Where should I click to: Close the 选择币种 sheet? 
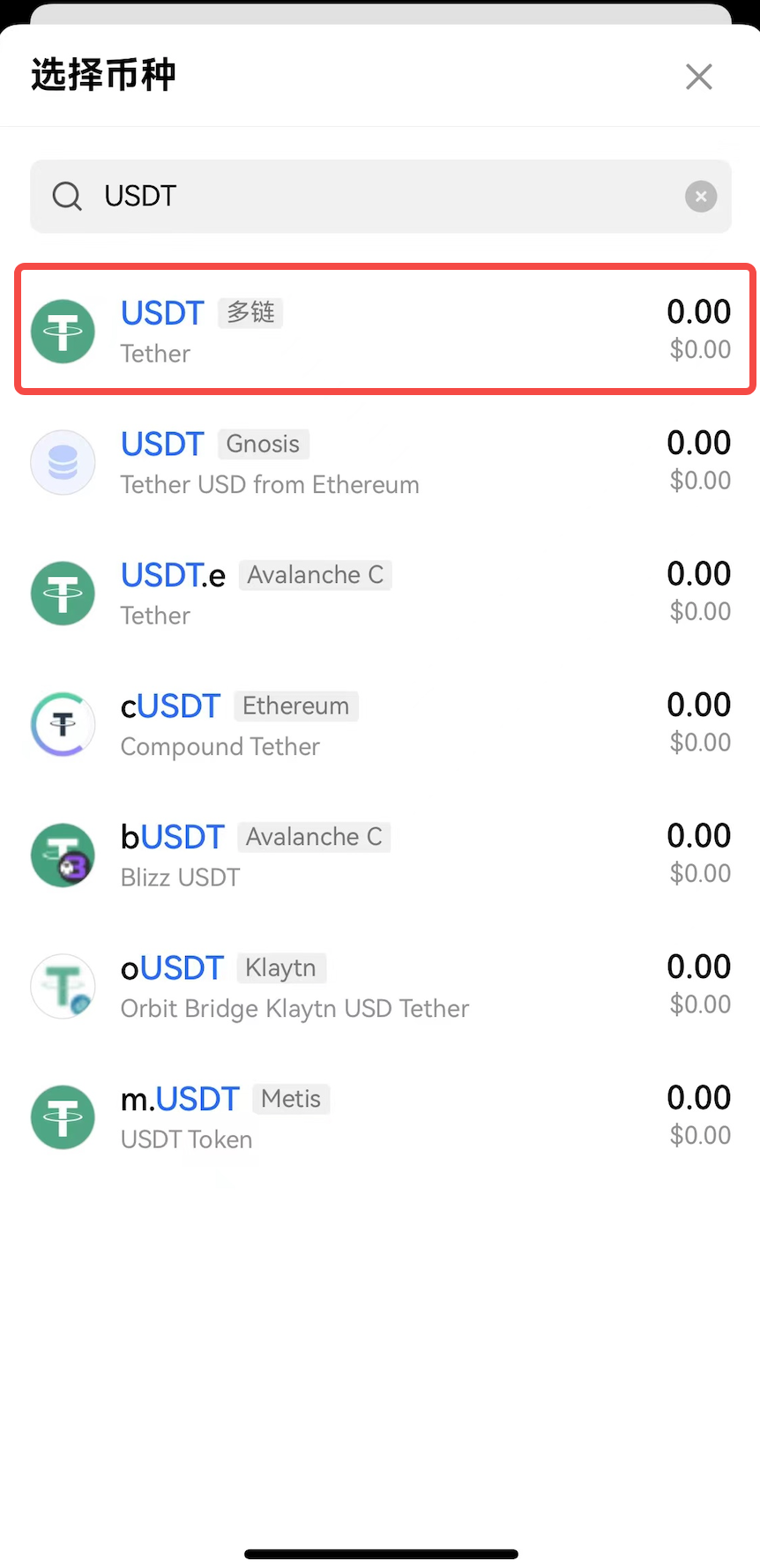click(699, 77)
